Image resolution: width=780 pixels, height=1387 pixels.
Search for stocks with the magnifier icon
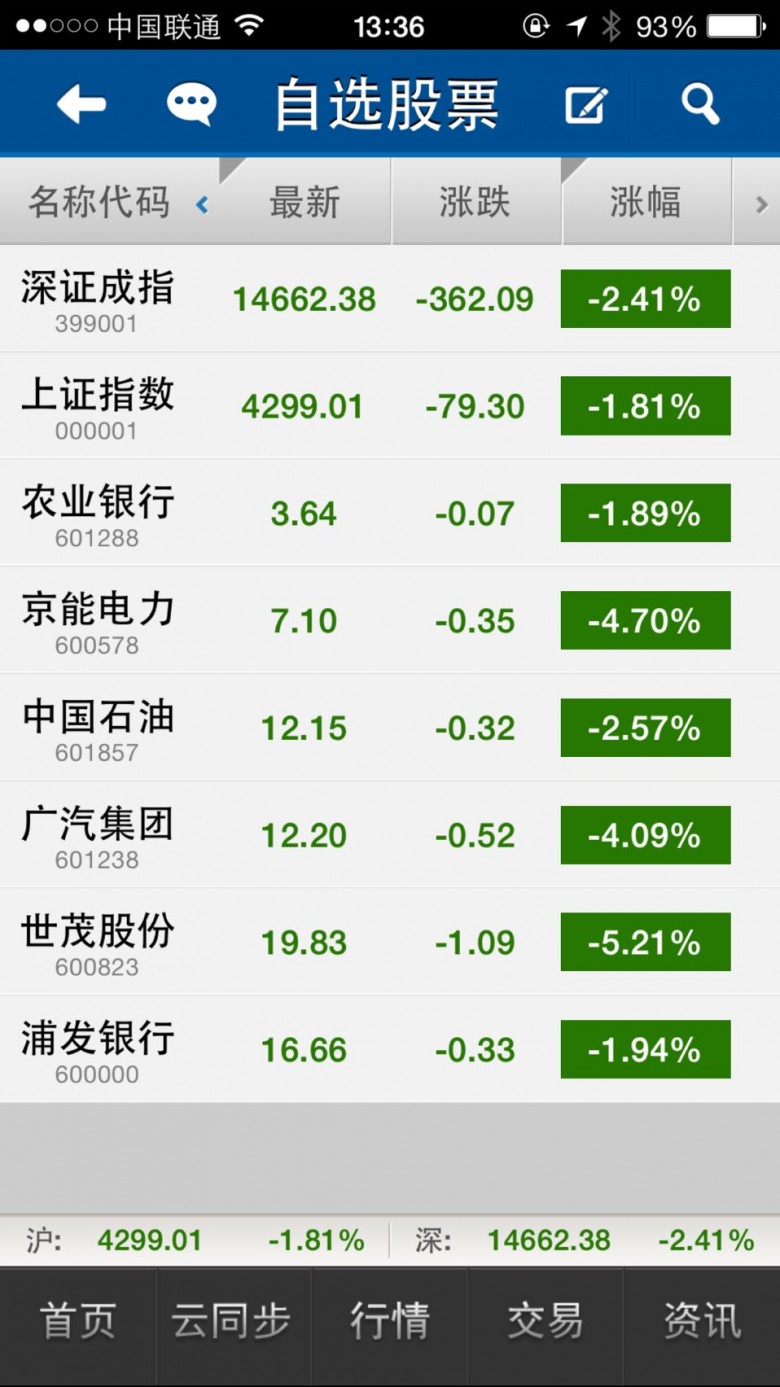coord(700,104)
